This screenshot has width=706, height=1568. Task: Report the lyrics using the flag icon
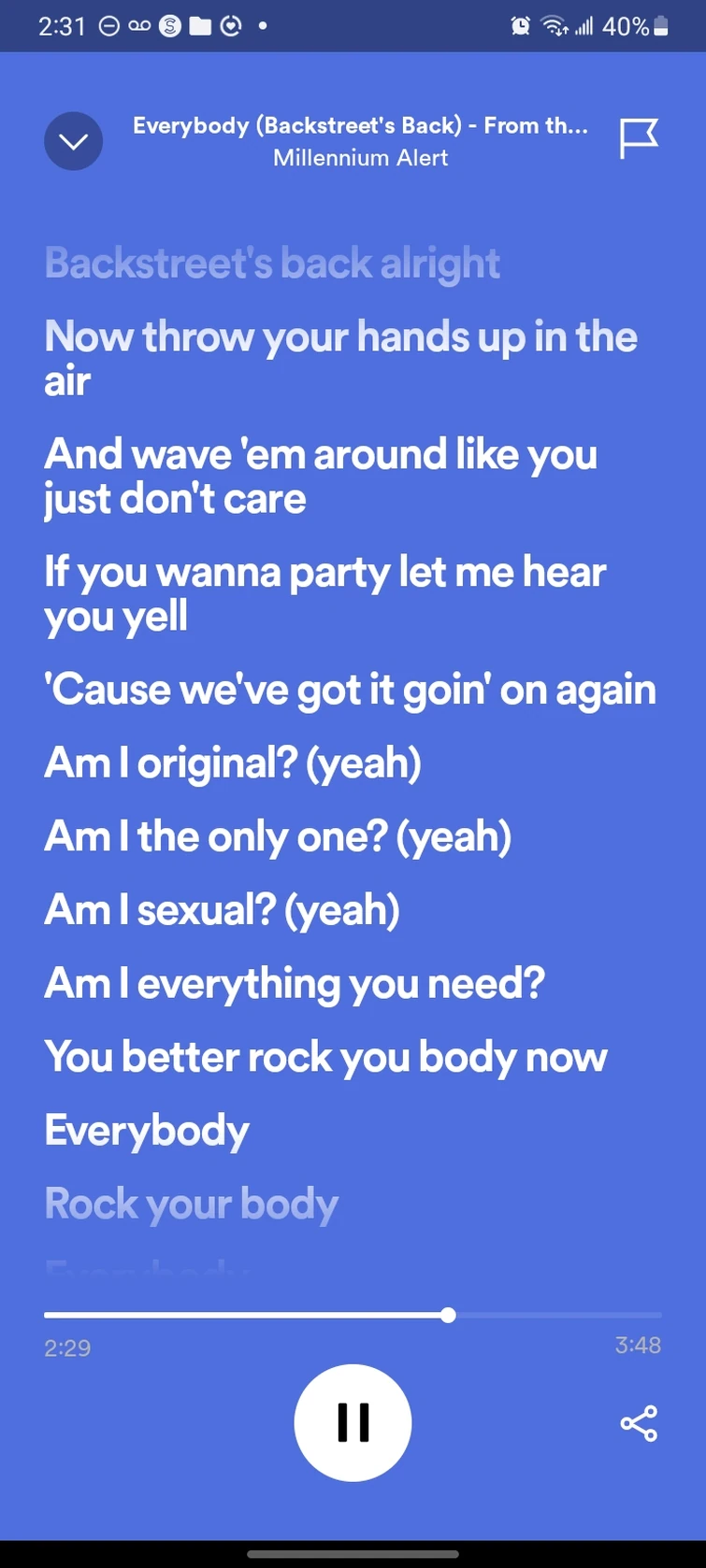[639, 138]
